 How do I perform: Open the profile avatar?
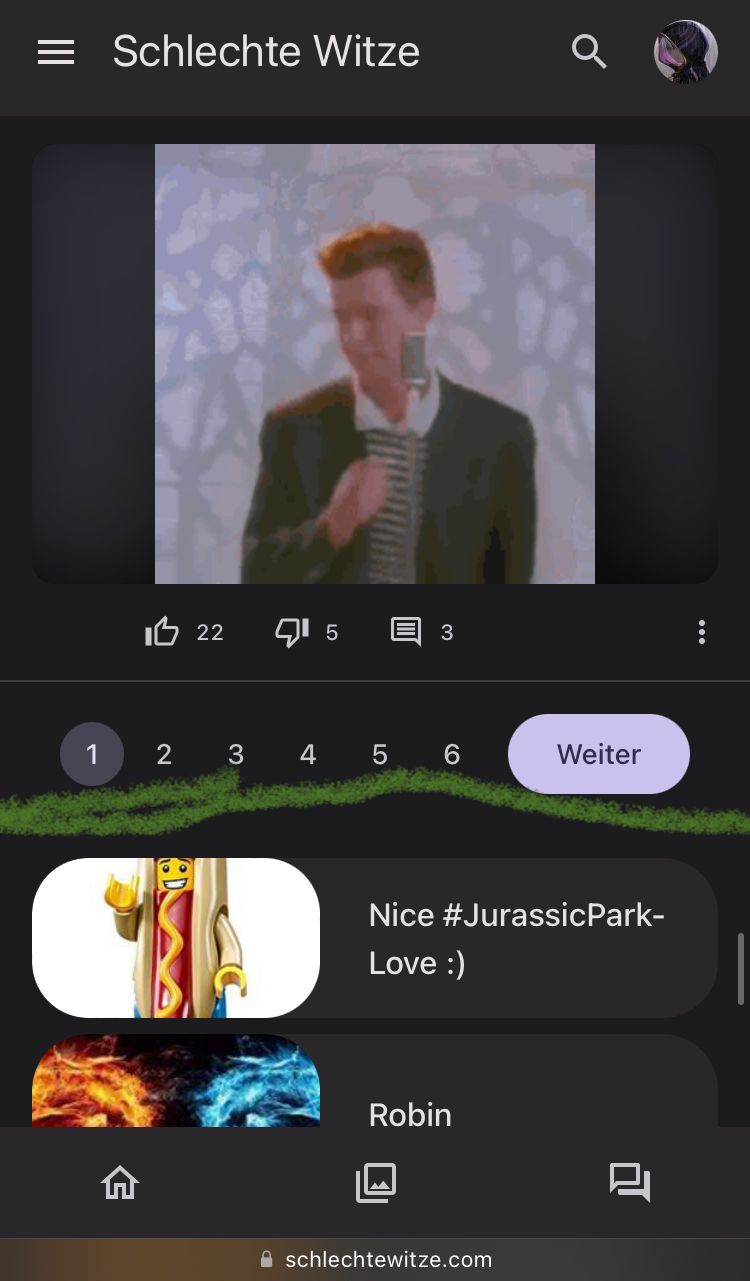pos(685,52)
